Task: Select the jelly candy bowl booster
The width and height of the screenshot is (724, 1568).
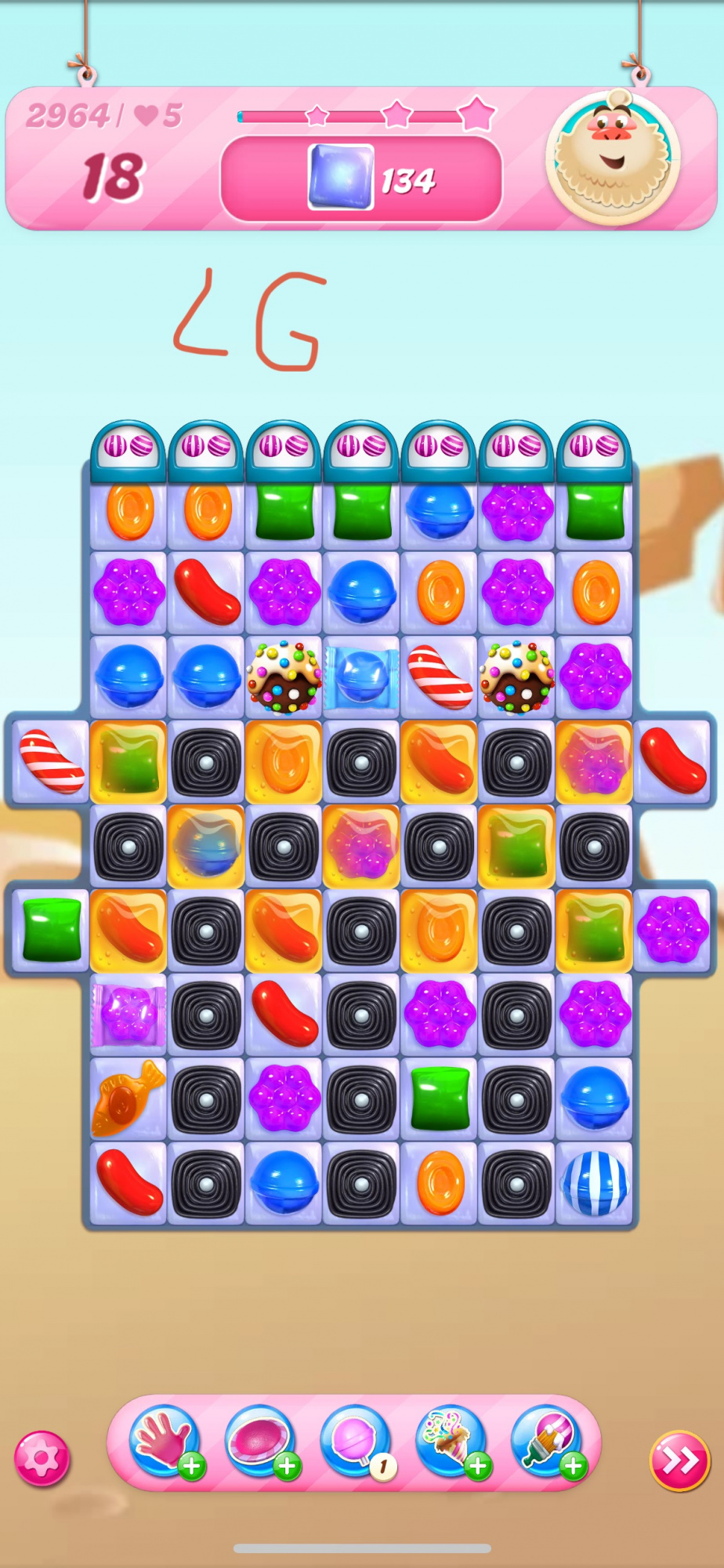Action: tap(260, 1441)
